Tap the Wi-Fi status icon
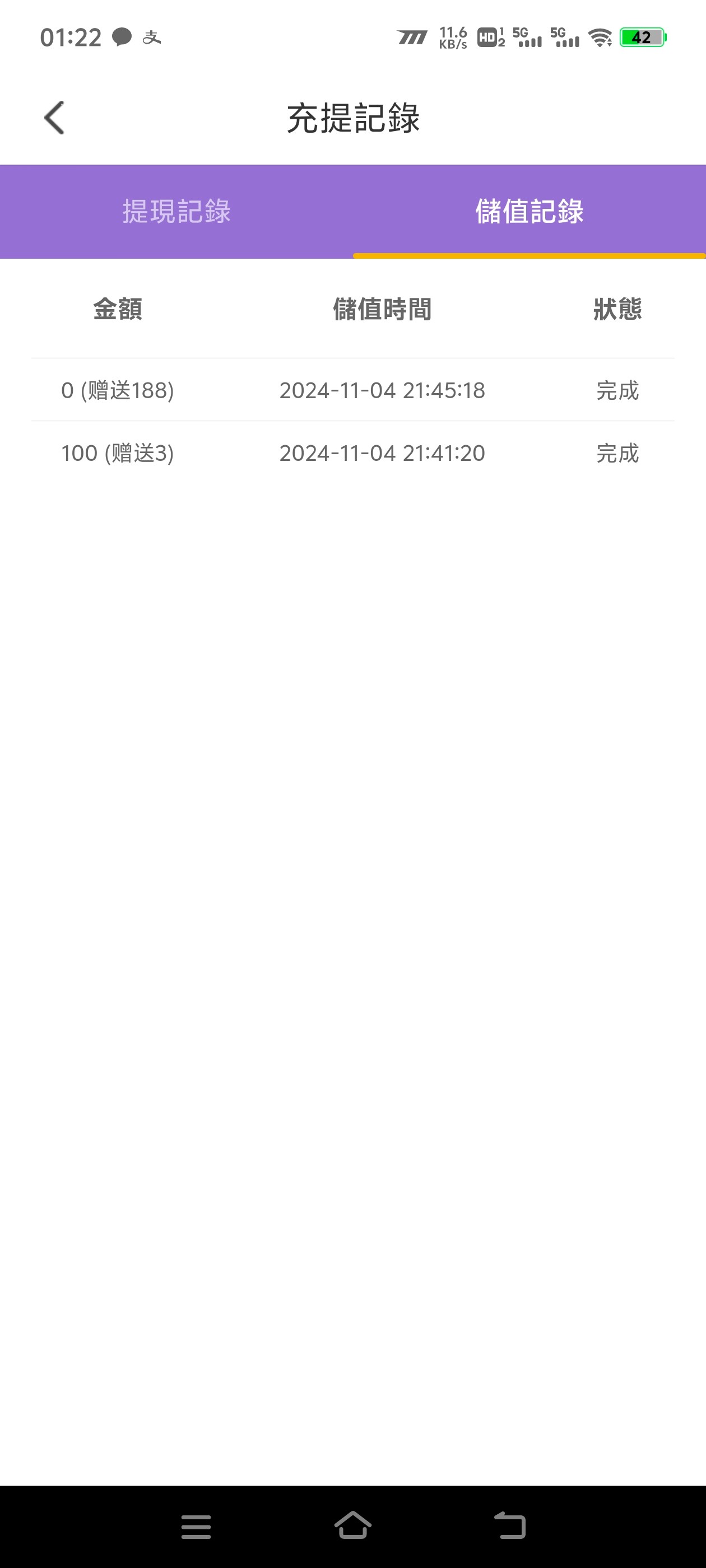The image size is (706, 1568). [x=600, y=38]
